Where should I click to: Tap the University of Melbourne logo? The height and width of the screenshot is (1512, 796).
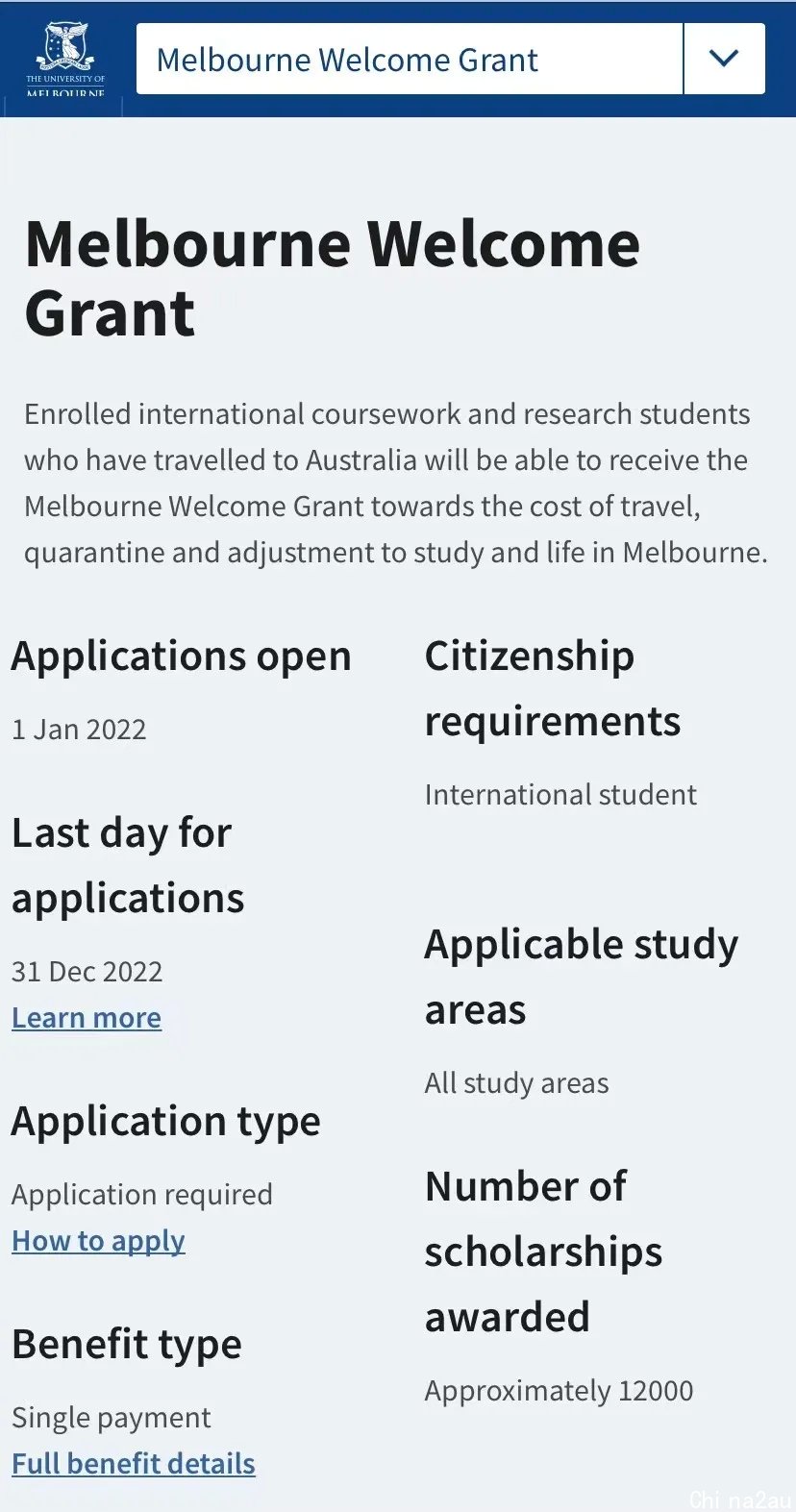(x=65, y=60)
